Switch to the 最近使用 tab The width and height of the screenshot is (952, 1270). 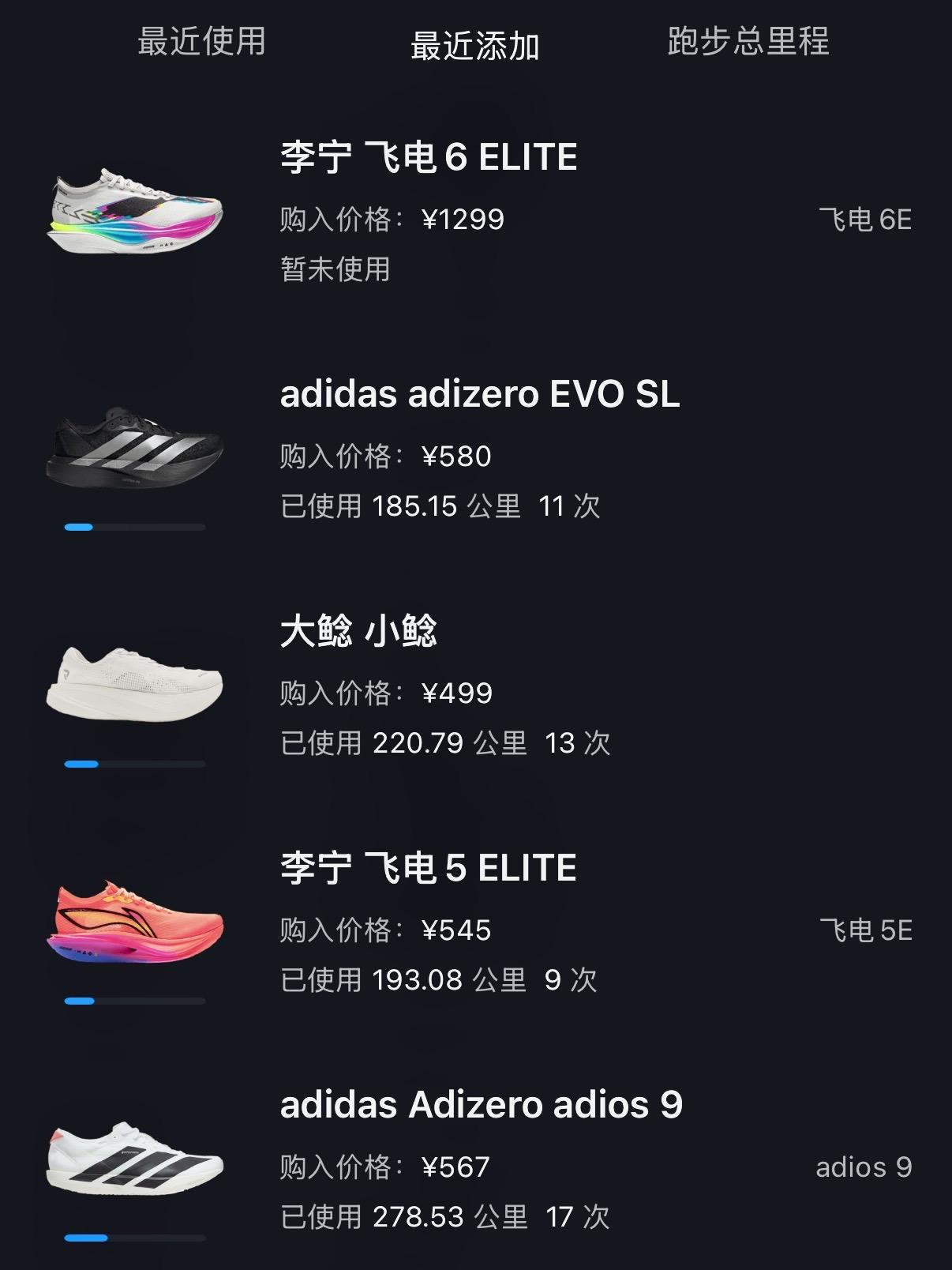[x=201, y=42]
